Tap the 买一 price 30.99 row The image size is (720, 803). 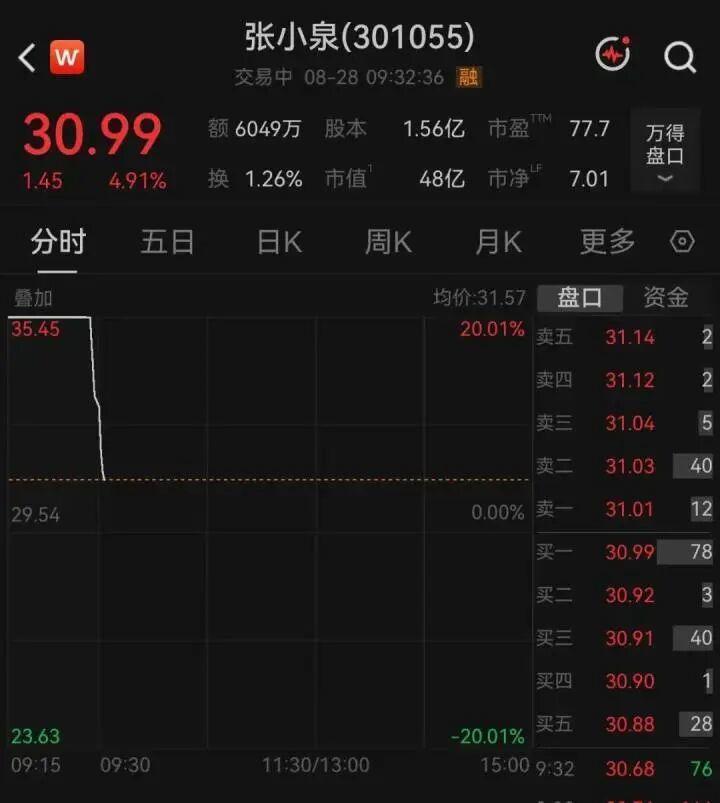pos(624,552)
